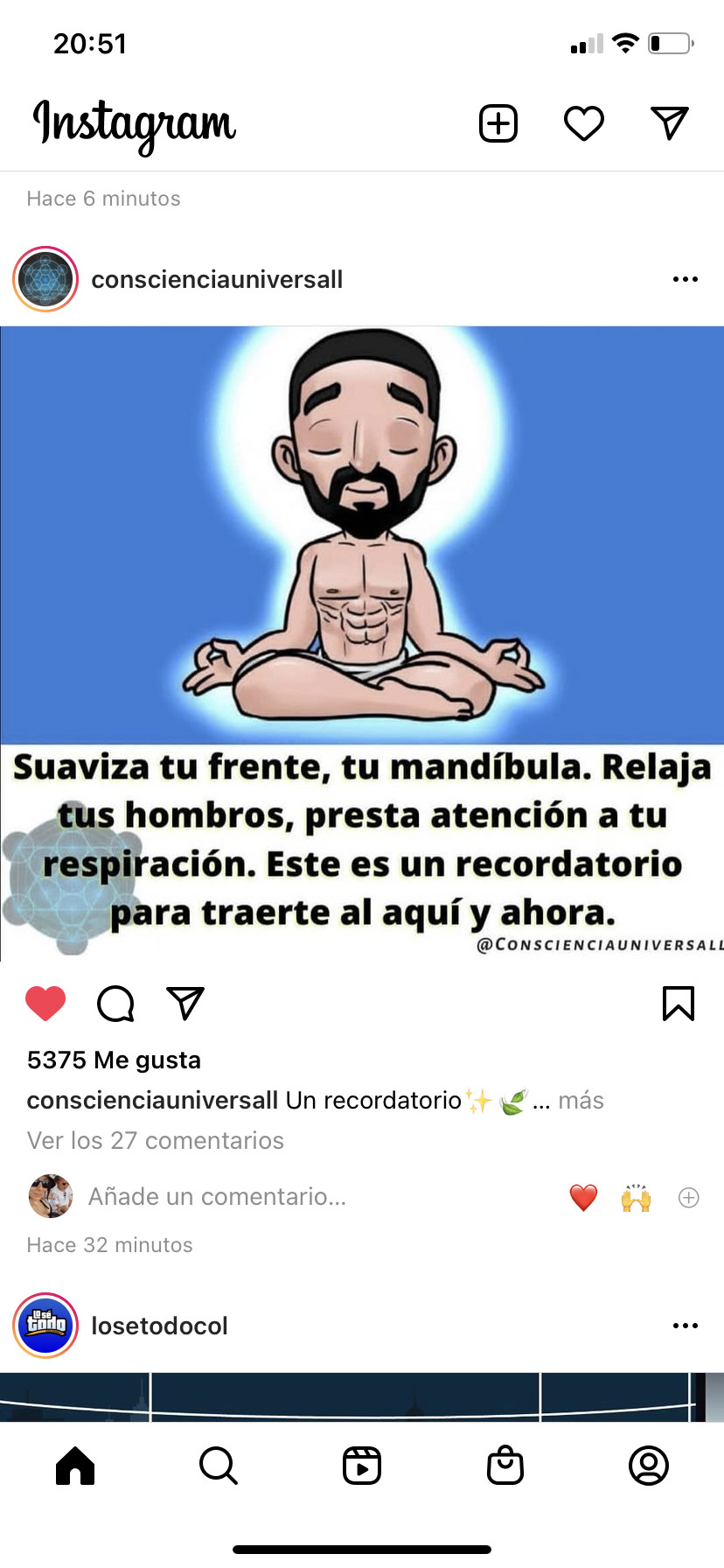Tap the Añade un comentario field
724x1568 pixels.
[217, 1196]
